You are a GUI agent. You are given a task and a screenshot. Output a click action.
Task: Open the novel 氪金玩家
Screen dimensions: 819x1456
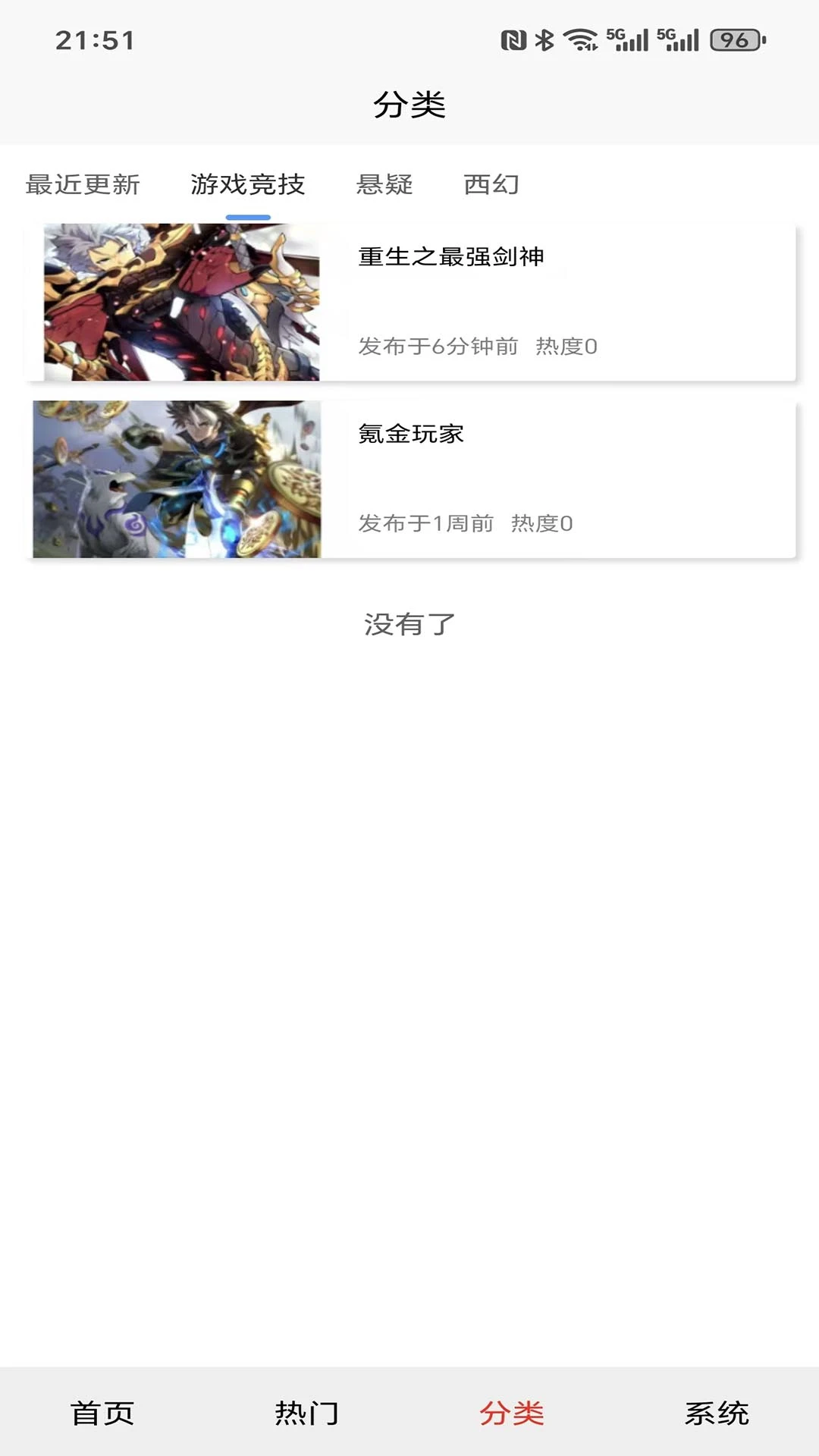411,435
